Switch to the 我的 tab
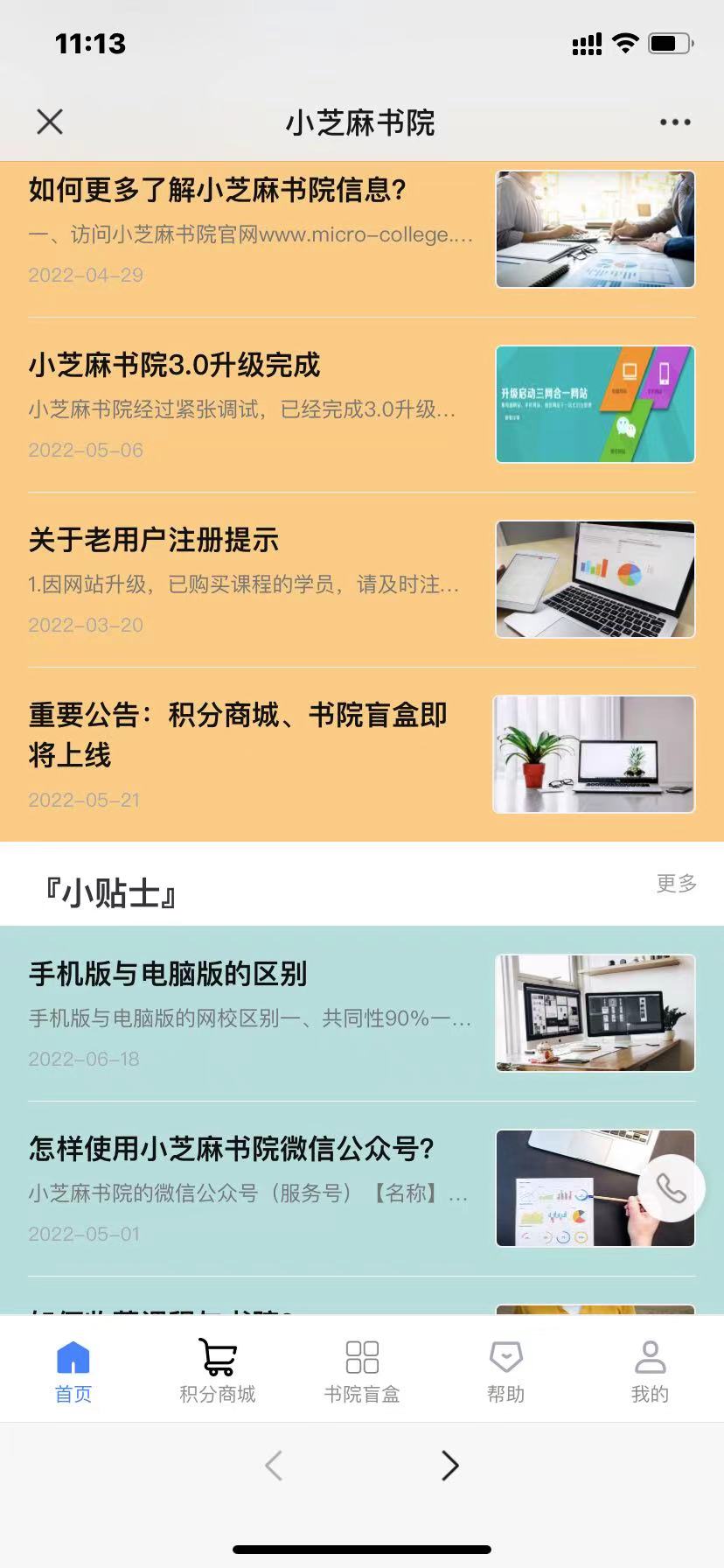 [650, 1370]
